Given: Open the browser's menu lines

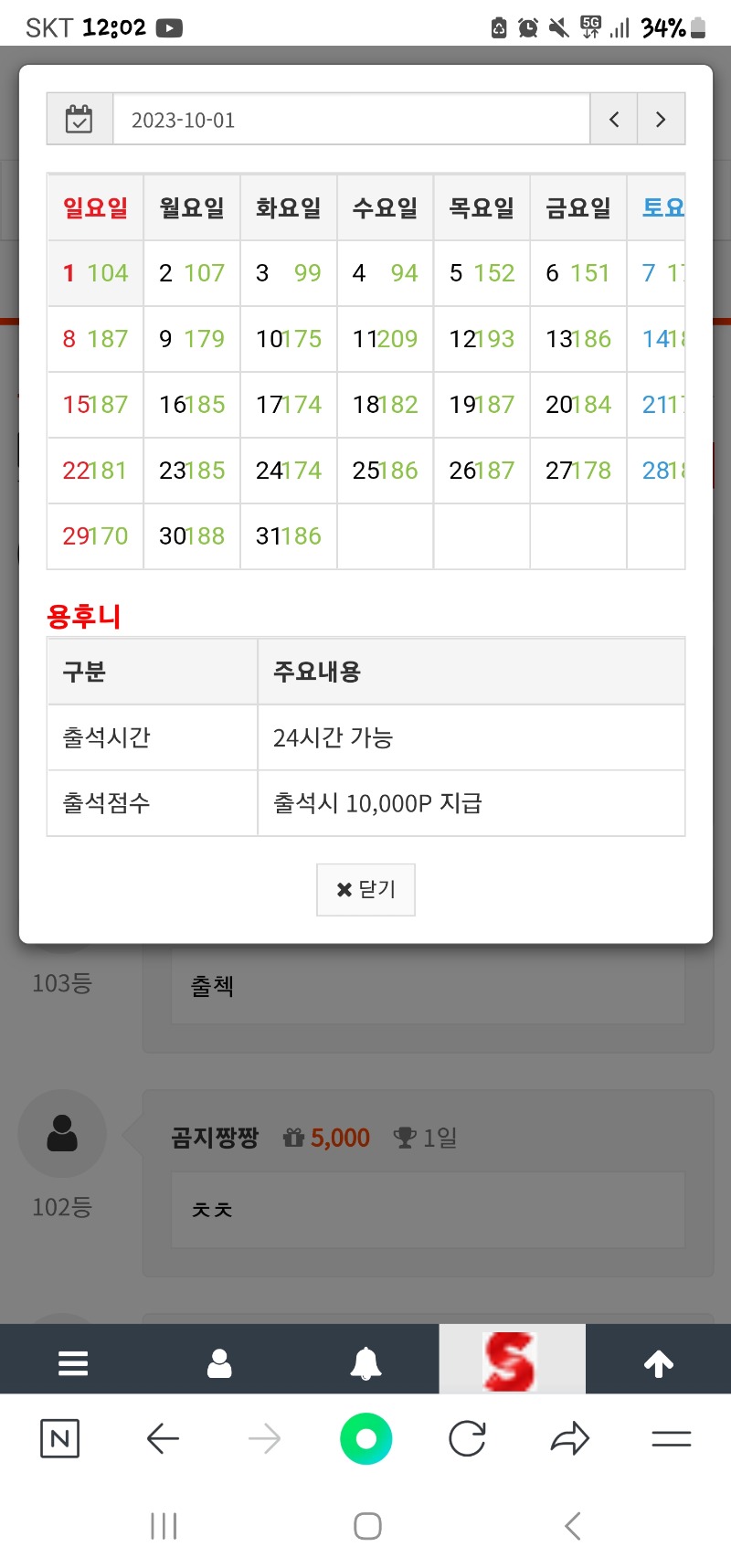Looking at the screenshot, I should pos(671,1439).
